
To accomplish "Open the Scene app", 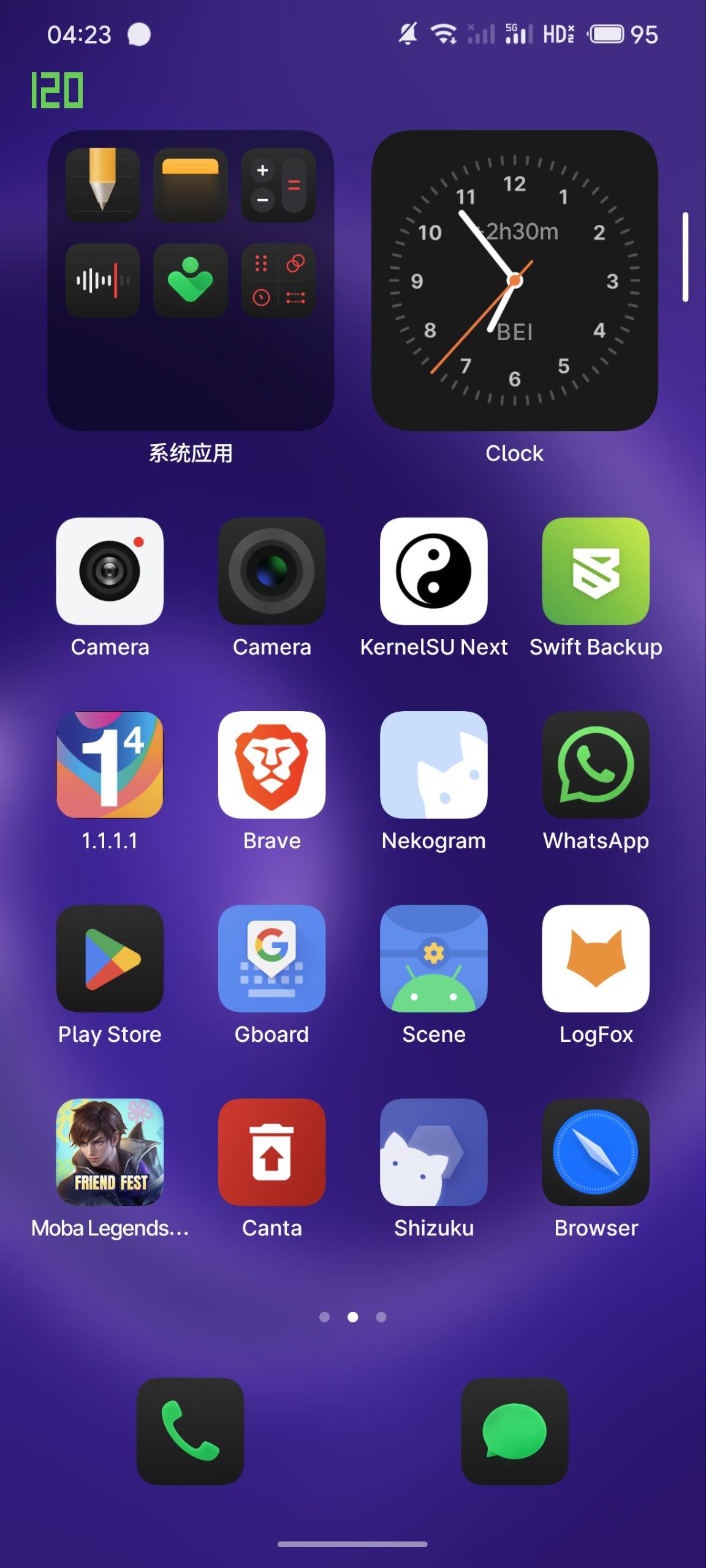I will pos(433,958).
